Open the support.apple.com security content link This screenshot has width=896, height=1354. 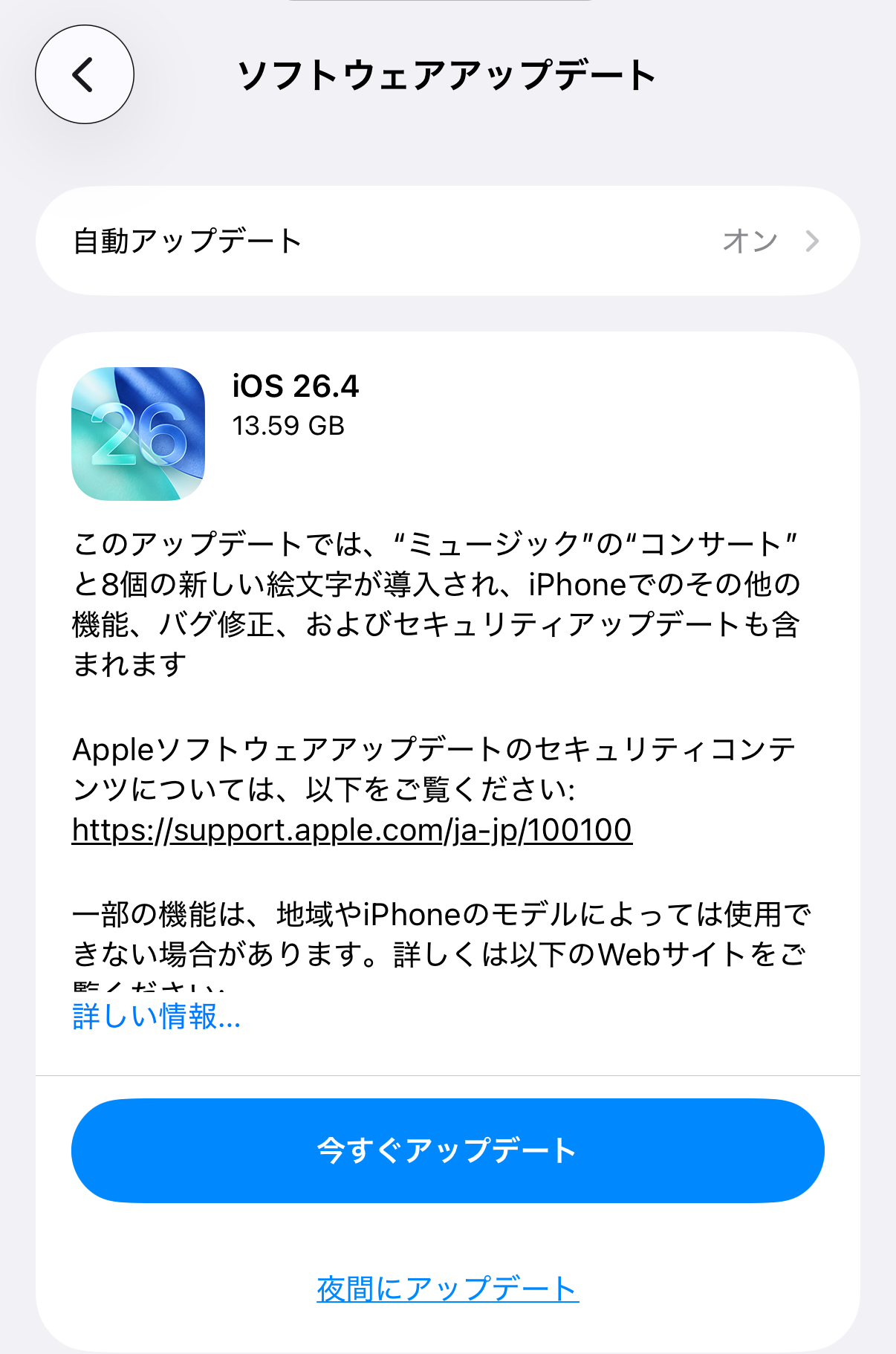[x=351, y=830]
